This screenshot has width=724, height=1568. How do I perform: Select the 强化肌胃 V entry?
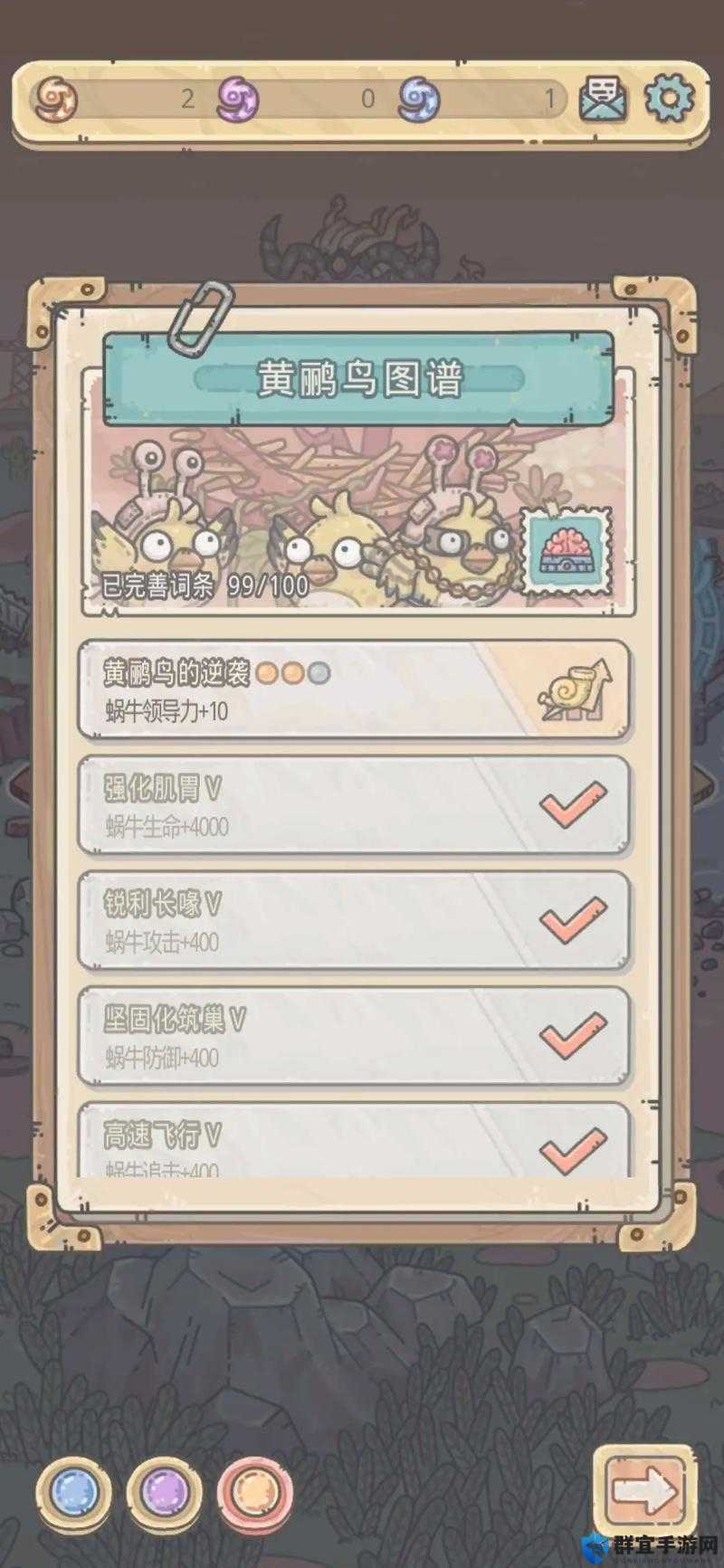click(x=353, y=805)
